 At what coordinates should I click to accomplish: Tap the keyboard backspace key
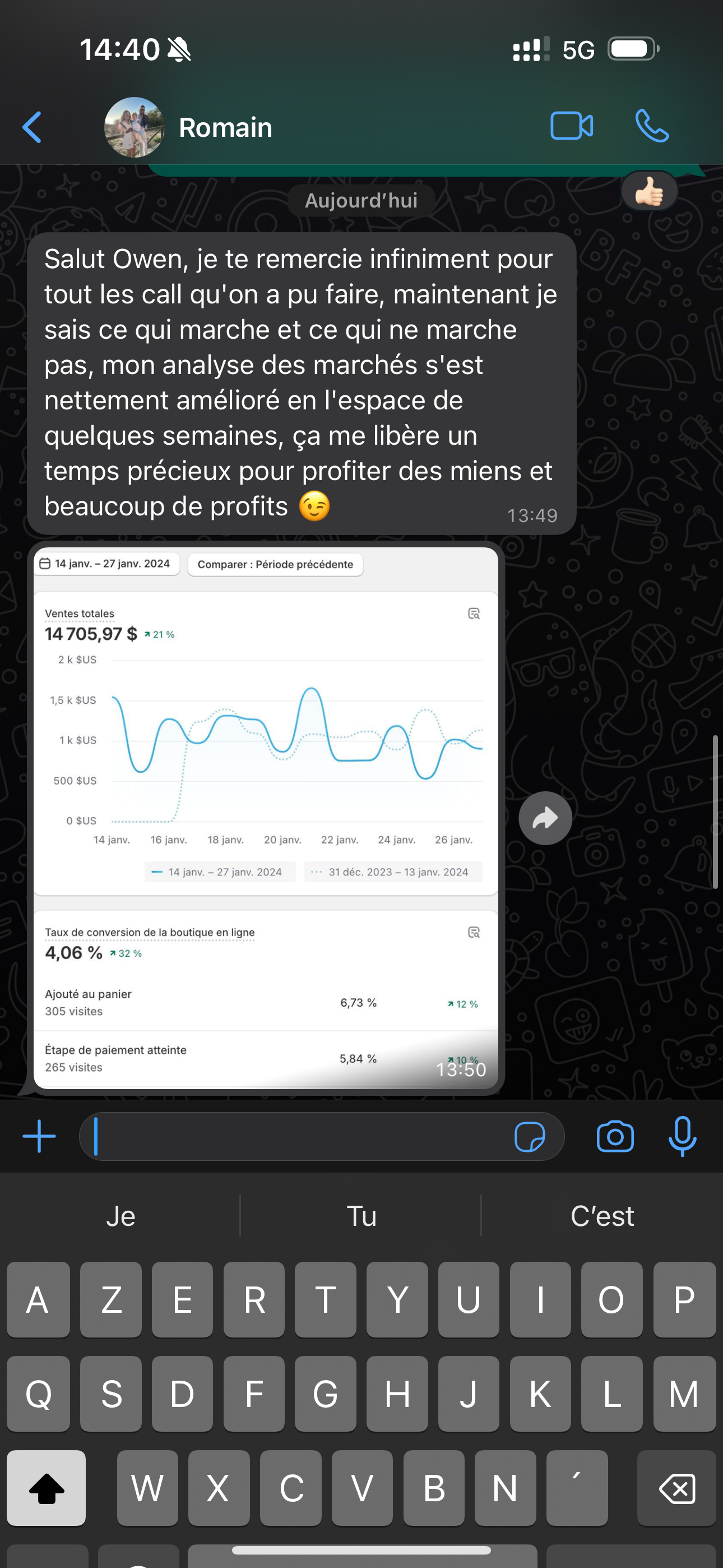pos(676,1488)
